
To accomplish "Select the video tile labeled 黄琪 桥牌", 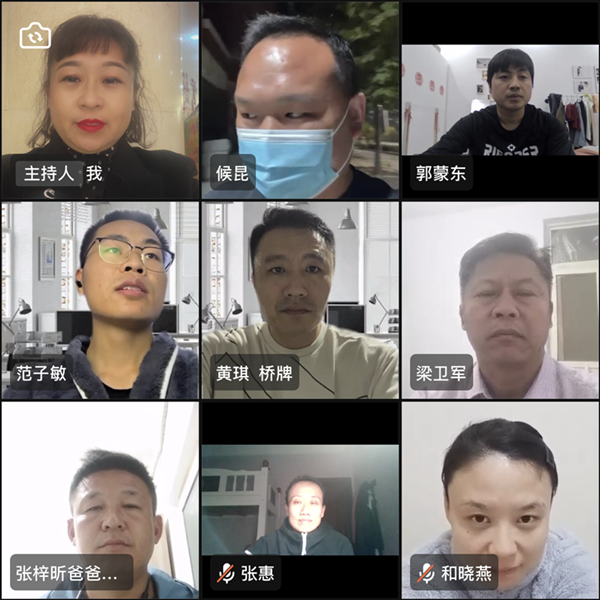I will [x=299, y=300].
